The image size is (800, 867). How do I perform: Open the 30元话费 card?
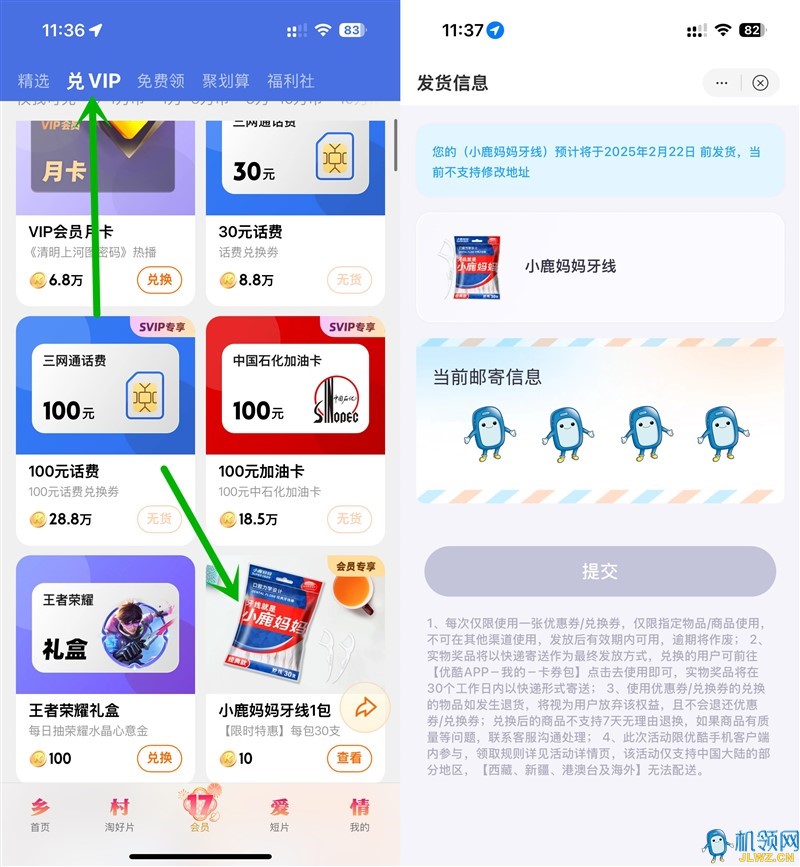click(x=295, y=210)
